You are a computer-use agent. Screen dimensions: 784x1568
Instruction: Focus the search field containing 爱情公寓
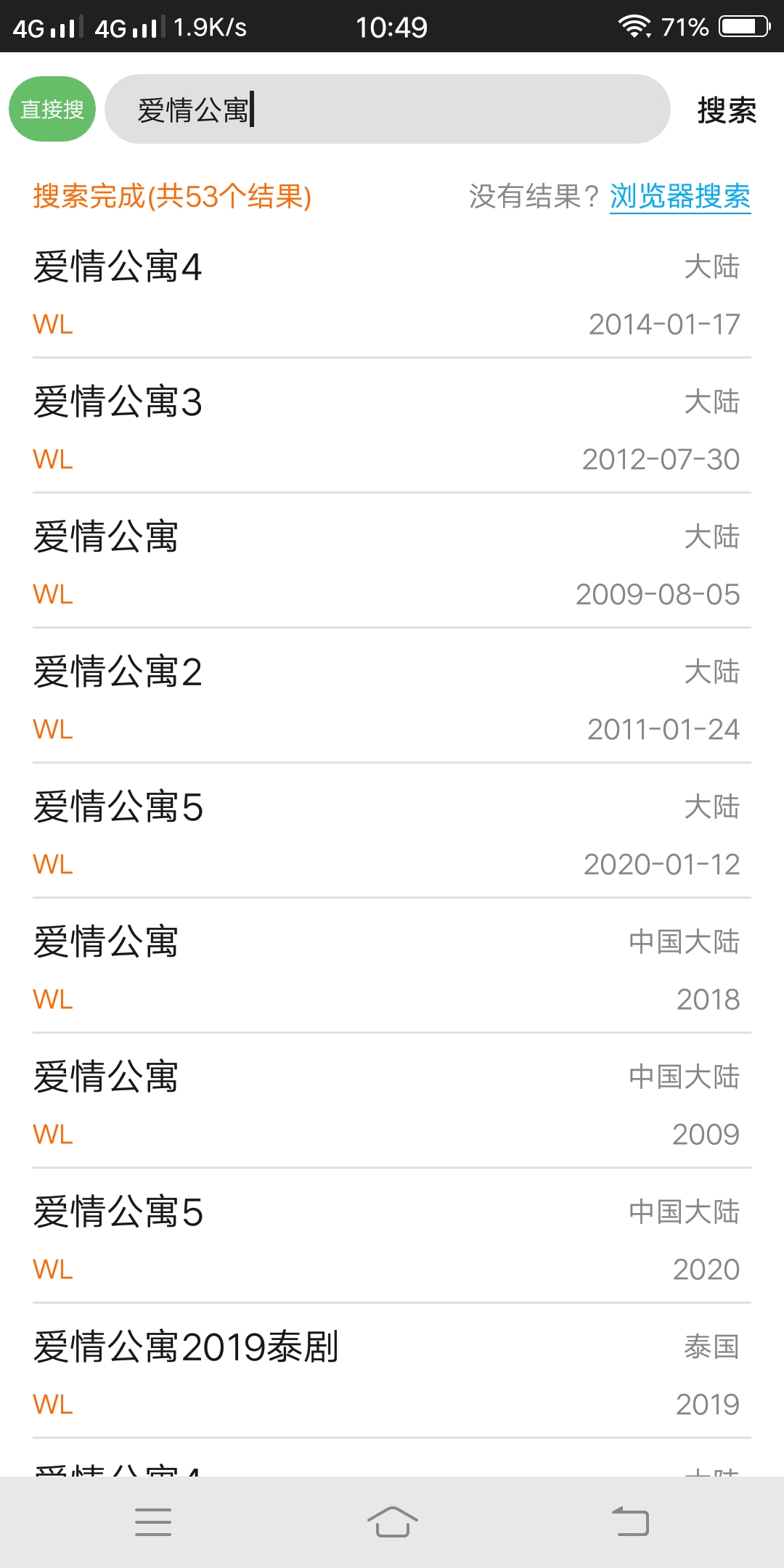[387, 109]
